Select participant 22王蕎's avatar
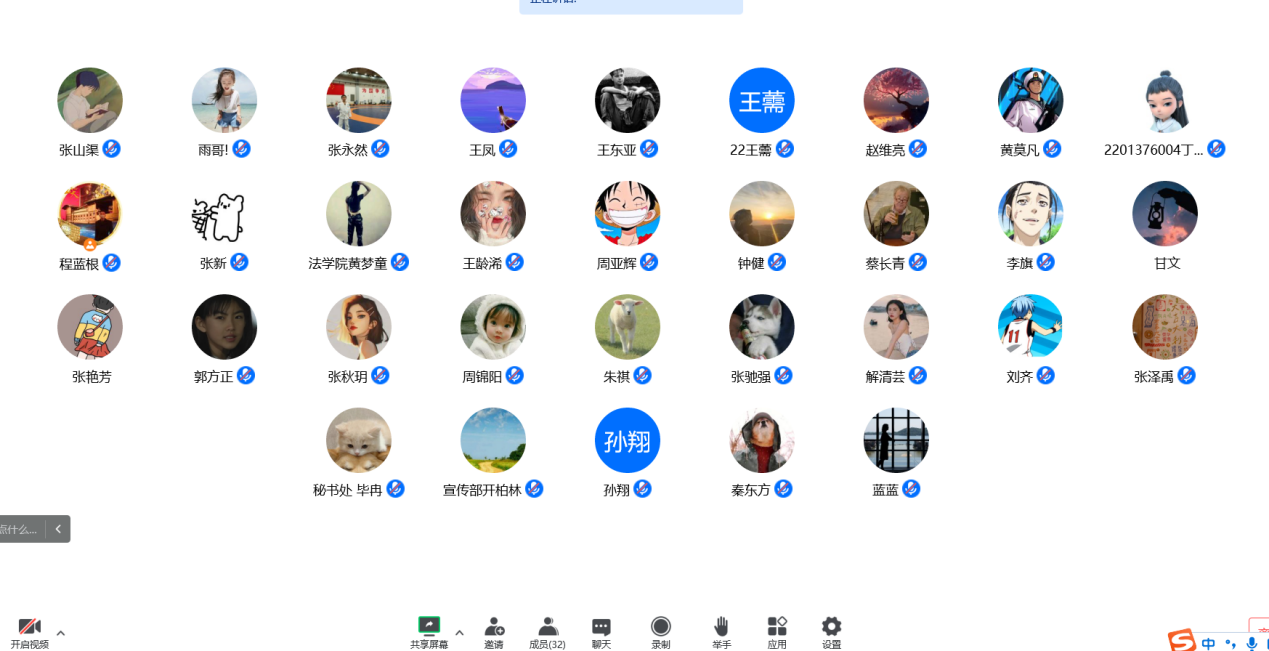This screenshot has width=1269, height=651. pos(762,100)
